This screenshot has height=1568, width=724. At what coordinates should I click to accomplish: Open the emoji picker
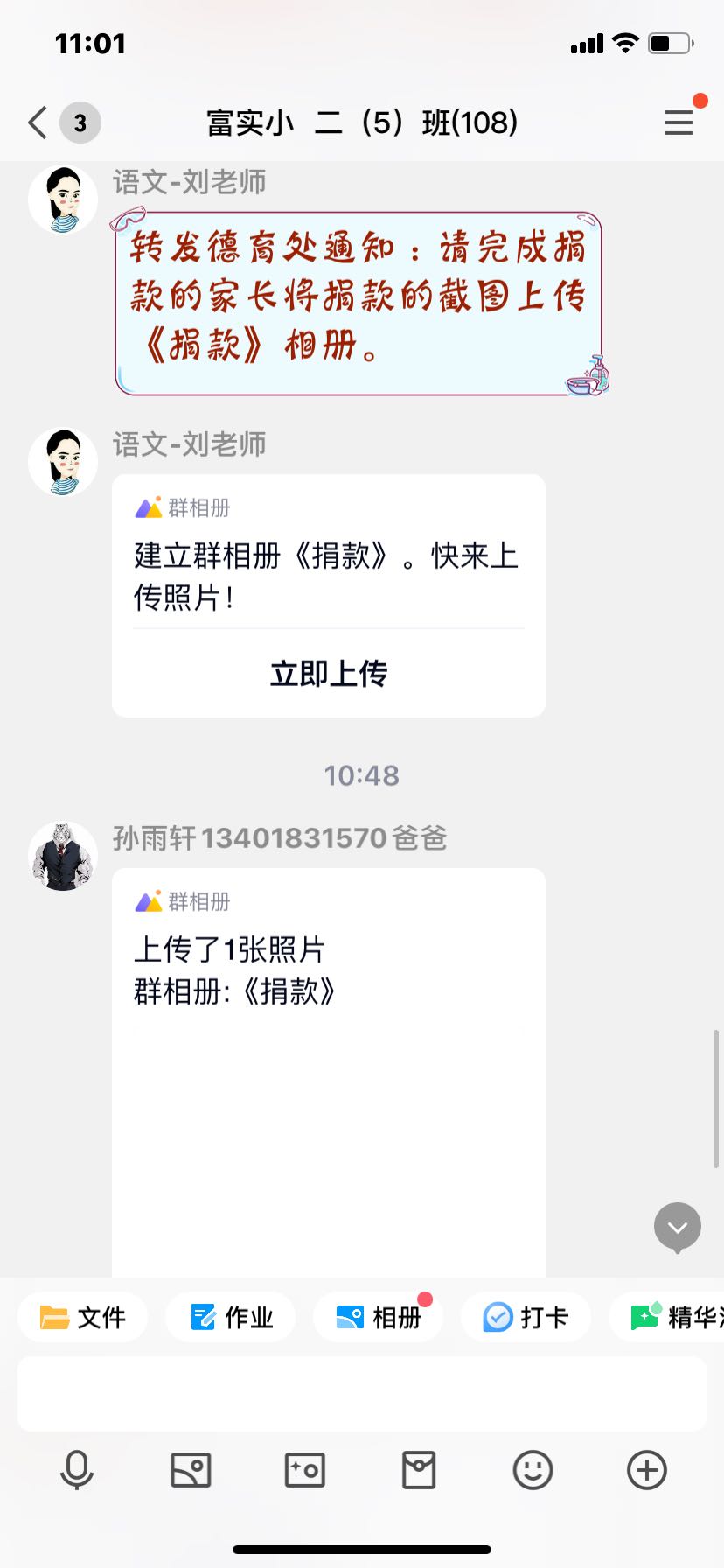point(533,1470)
